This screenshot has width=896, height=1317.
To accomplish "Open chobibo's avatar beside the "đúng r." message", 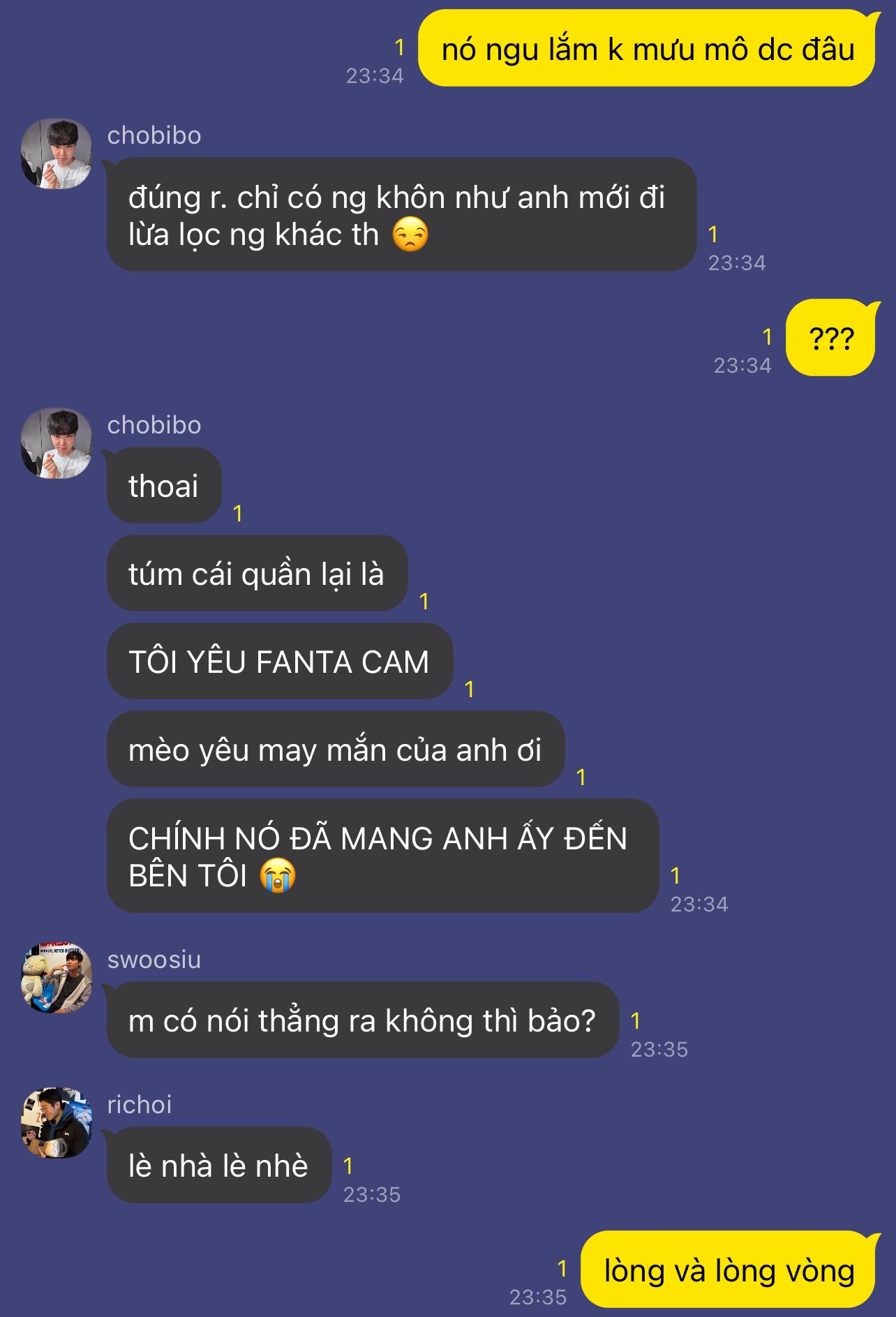I will (57, 154).
